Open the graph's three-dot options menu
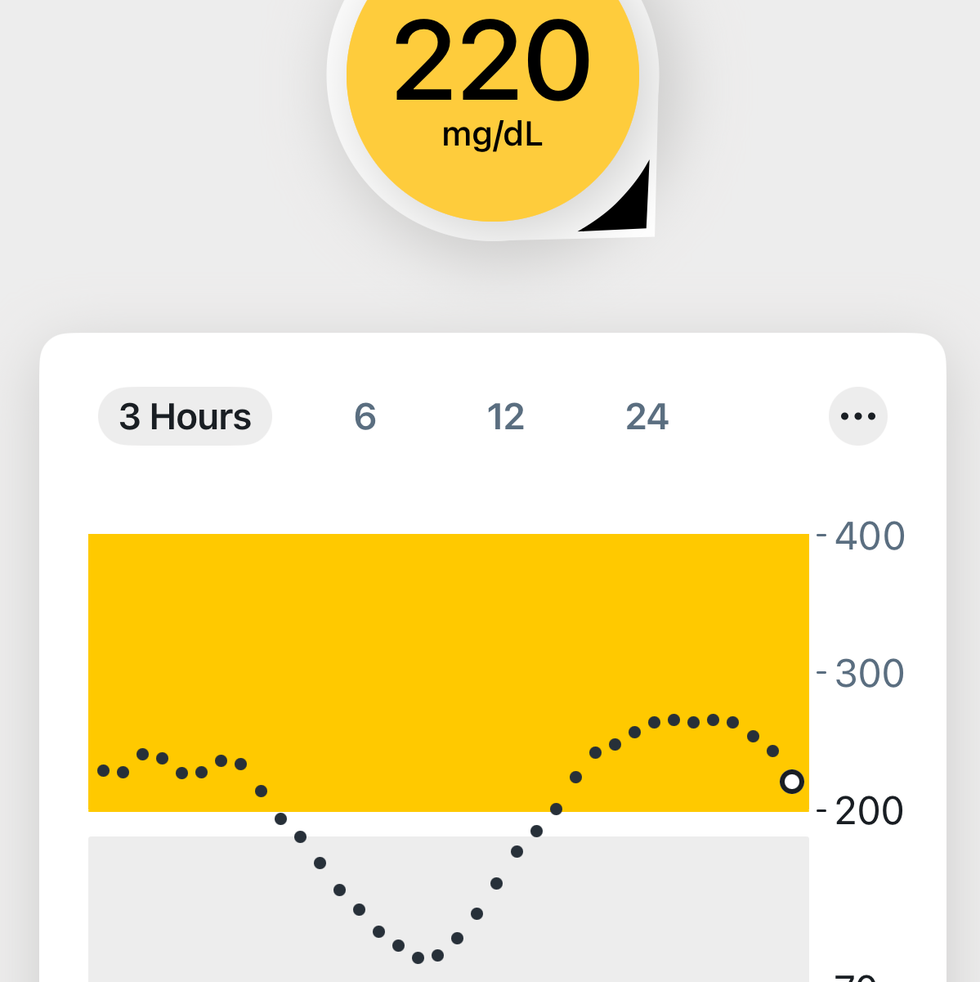Image resolution: width=980 pixels, height=982 pixels. 858,416
